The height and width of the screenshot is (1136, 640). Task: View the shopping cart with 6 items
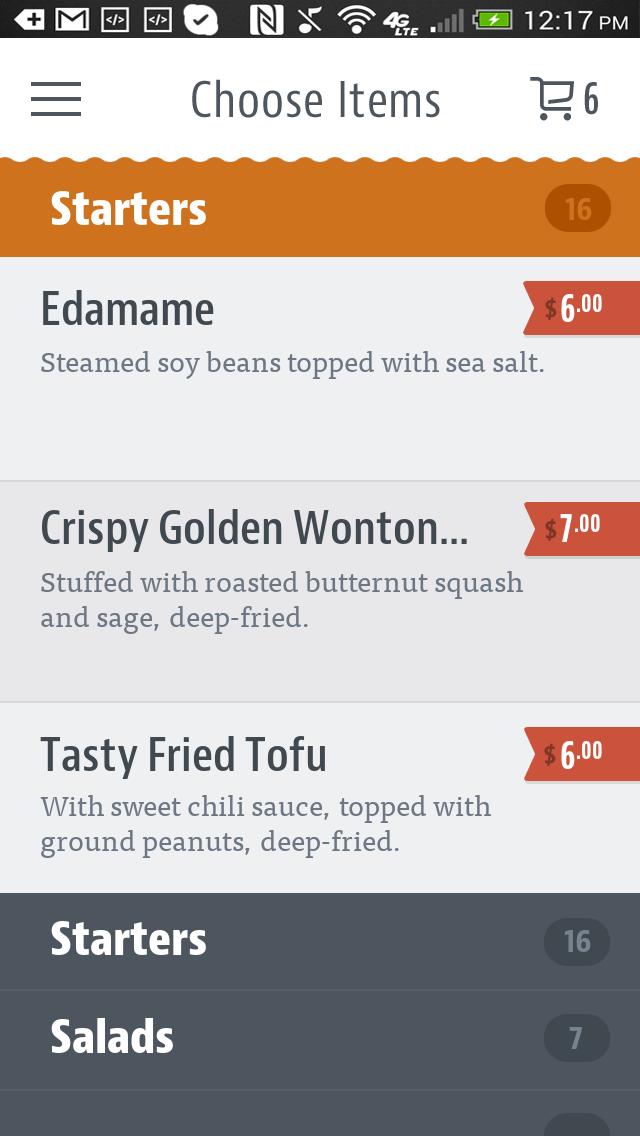point(563,99)
